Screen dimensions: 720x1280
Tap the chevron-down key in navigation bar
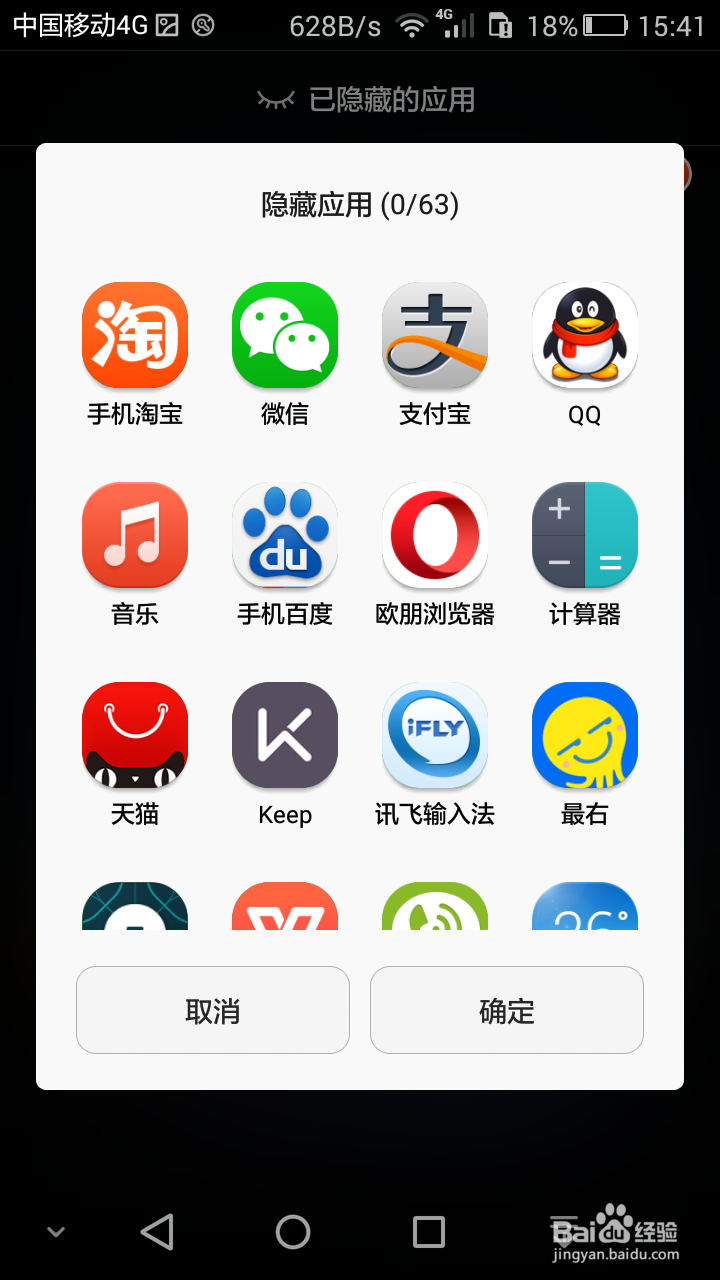click(x=55, y=1232)
